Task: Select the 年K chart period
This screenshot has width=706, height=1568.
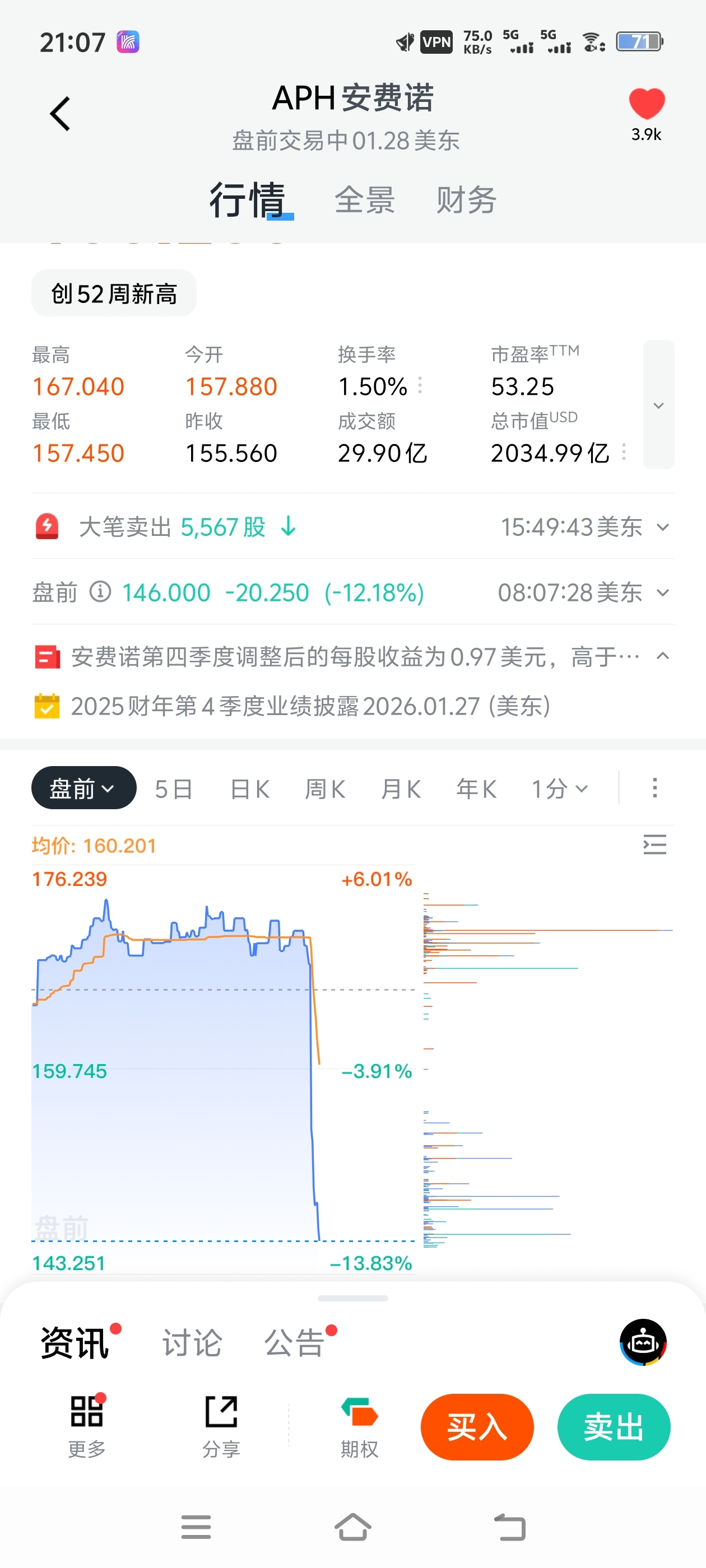Action: click(476, 789)
